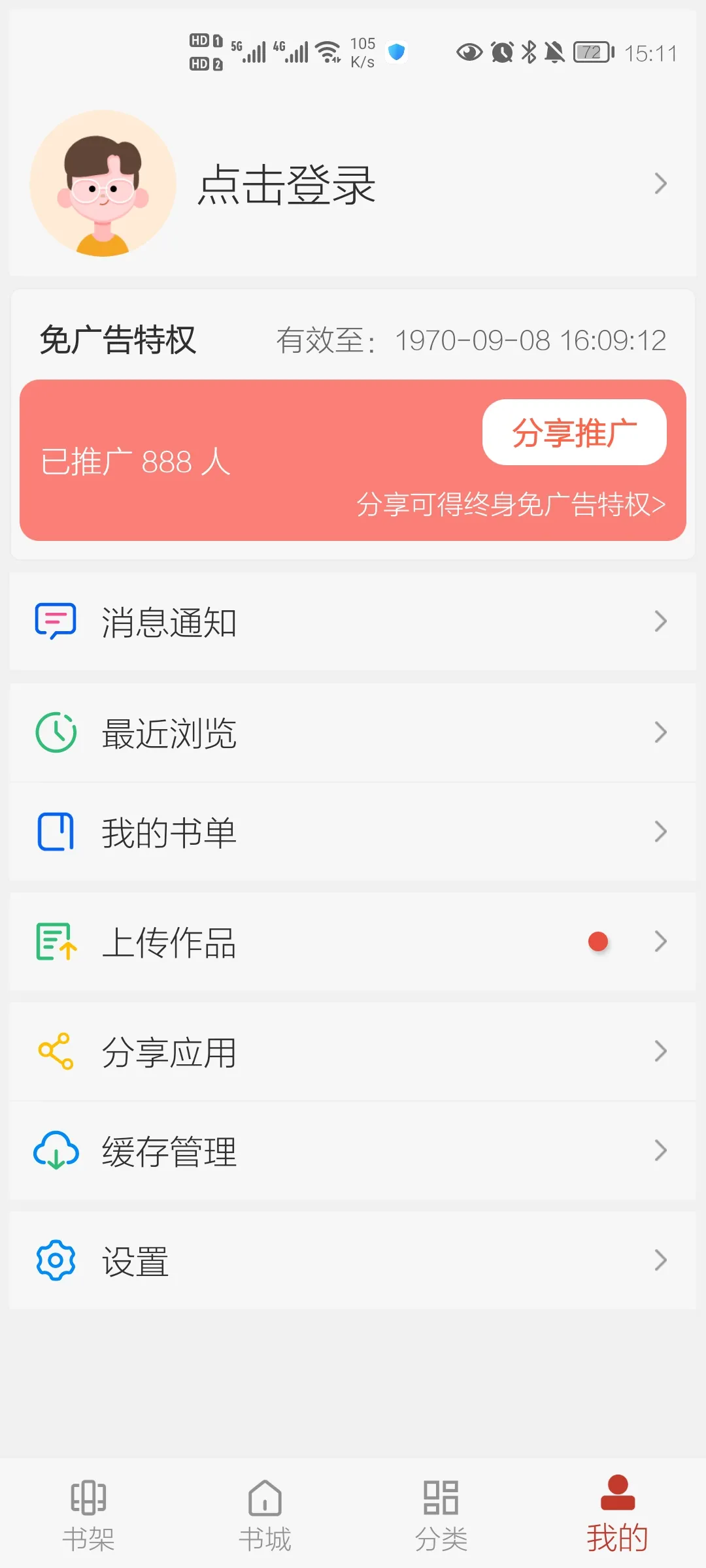Open 消息通知 via its message icon

[56, 622]
